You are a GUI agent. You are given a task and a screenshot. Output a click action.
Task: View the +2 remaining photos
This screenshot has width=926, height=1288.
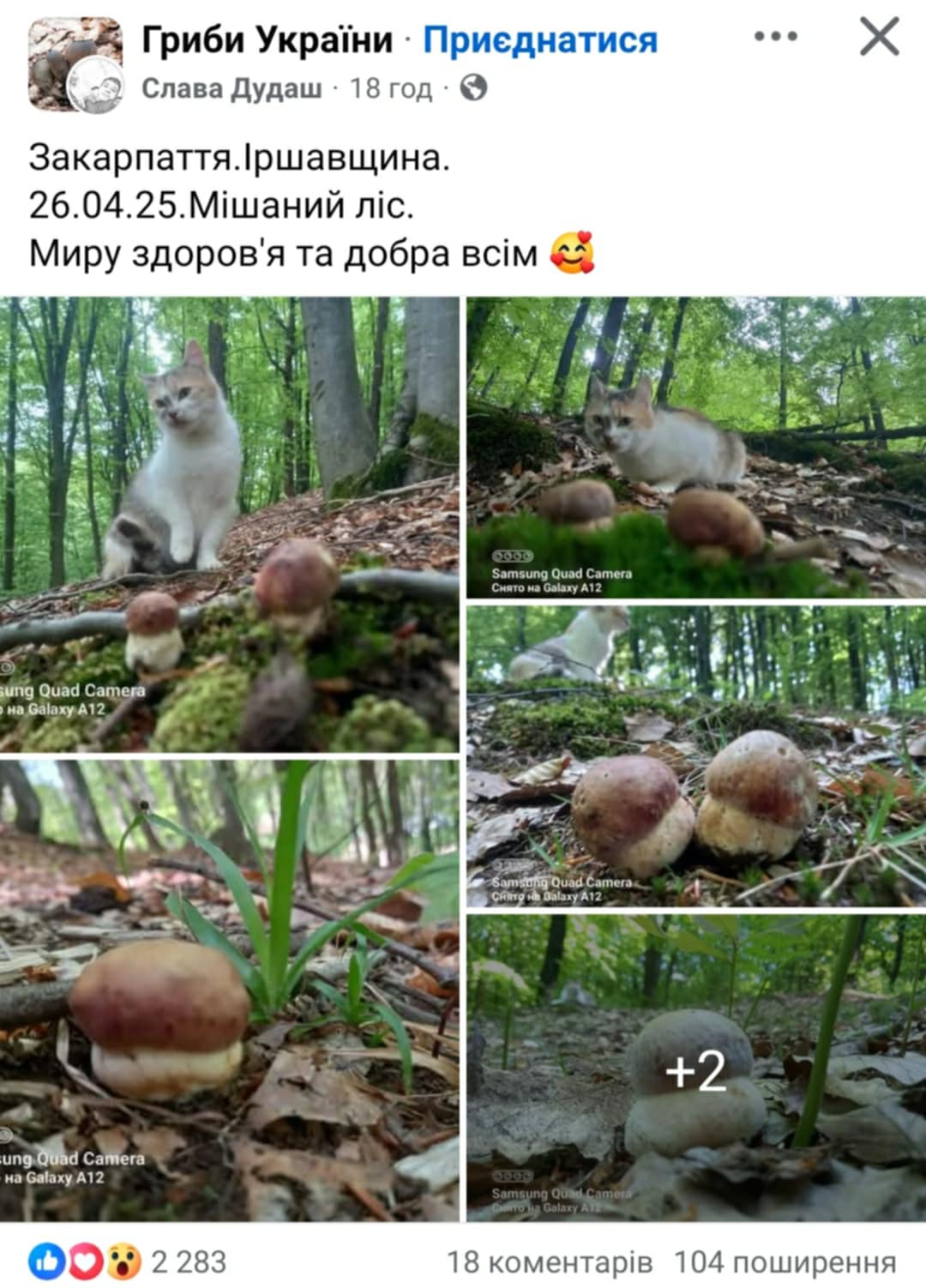[x=695, y=1068]
